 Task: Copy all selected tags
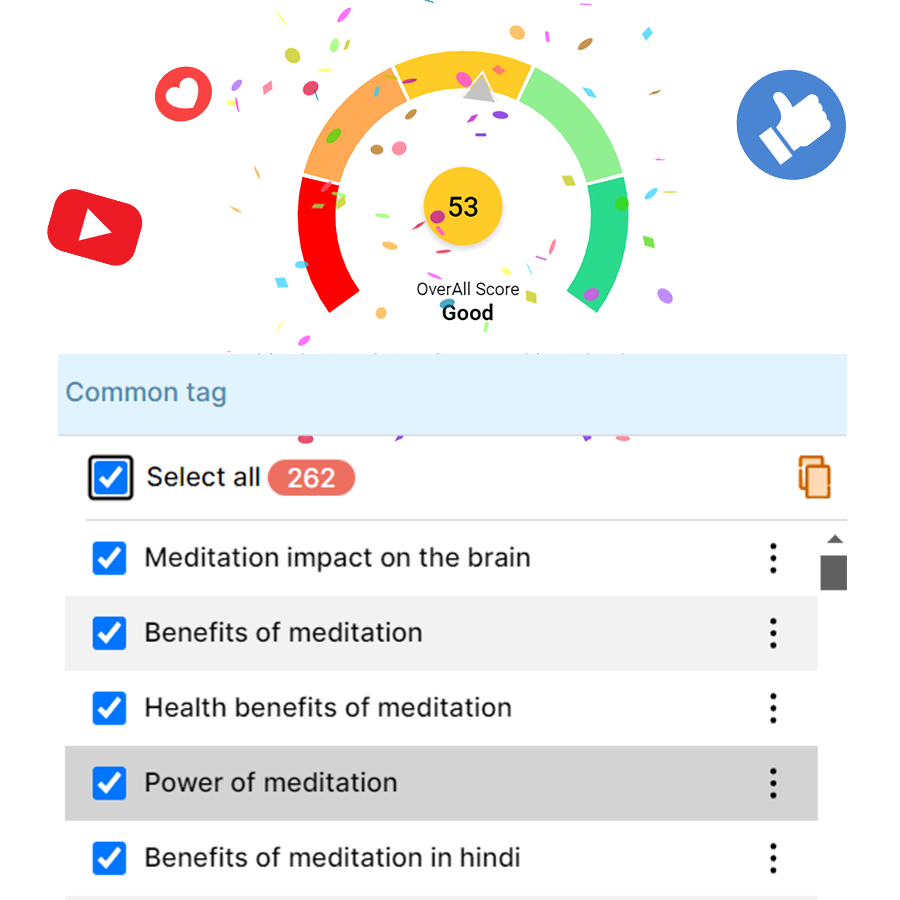[815, 477]
